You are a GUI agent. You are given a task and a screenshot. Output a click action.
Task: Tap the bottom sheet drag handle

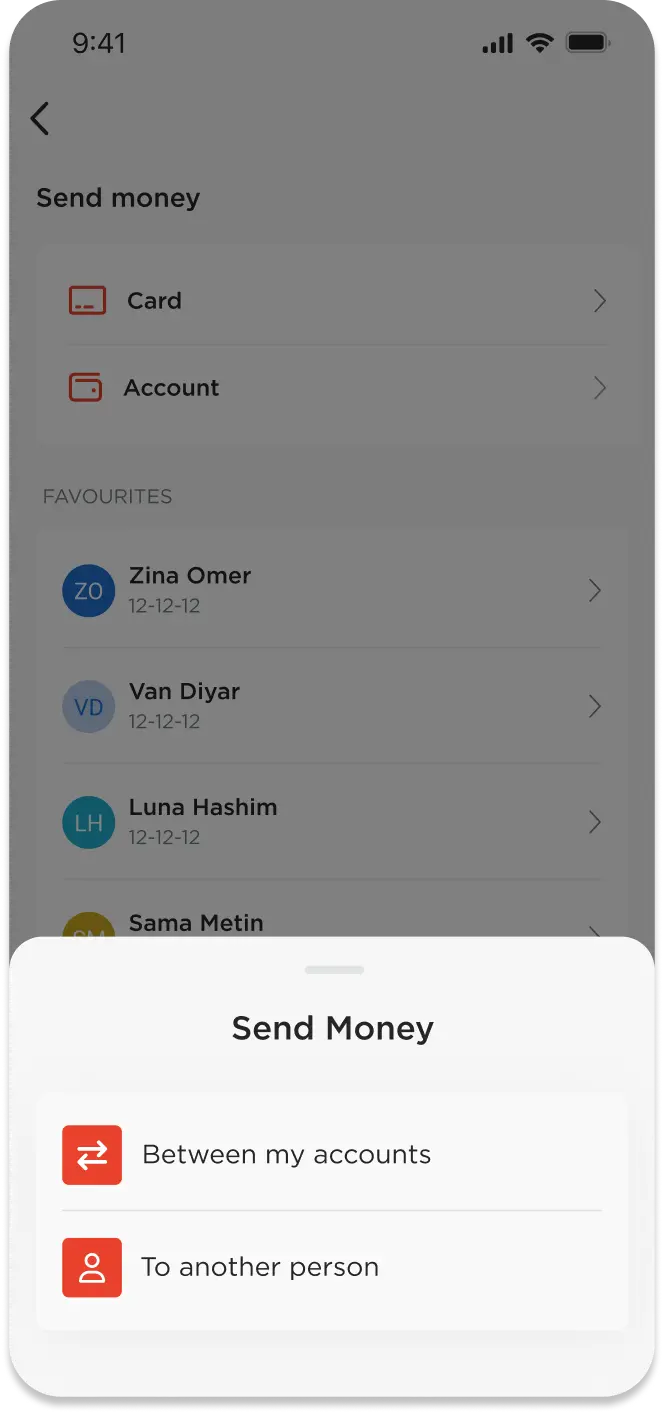click(334, 969)
